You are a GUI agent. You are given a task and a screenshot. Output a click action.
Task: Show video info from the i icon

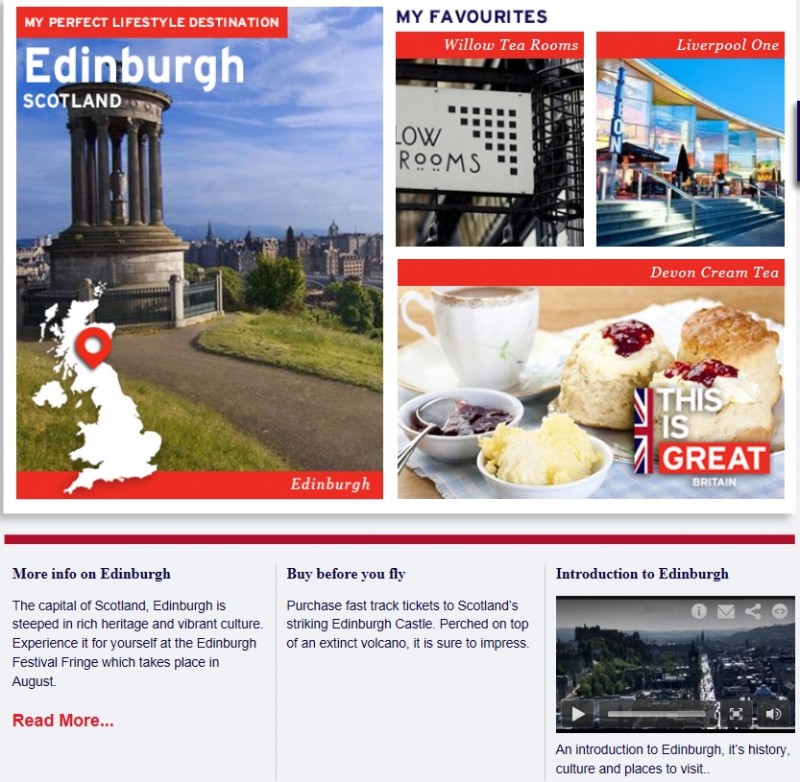[x=699, y=611]
